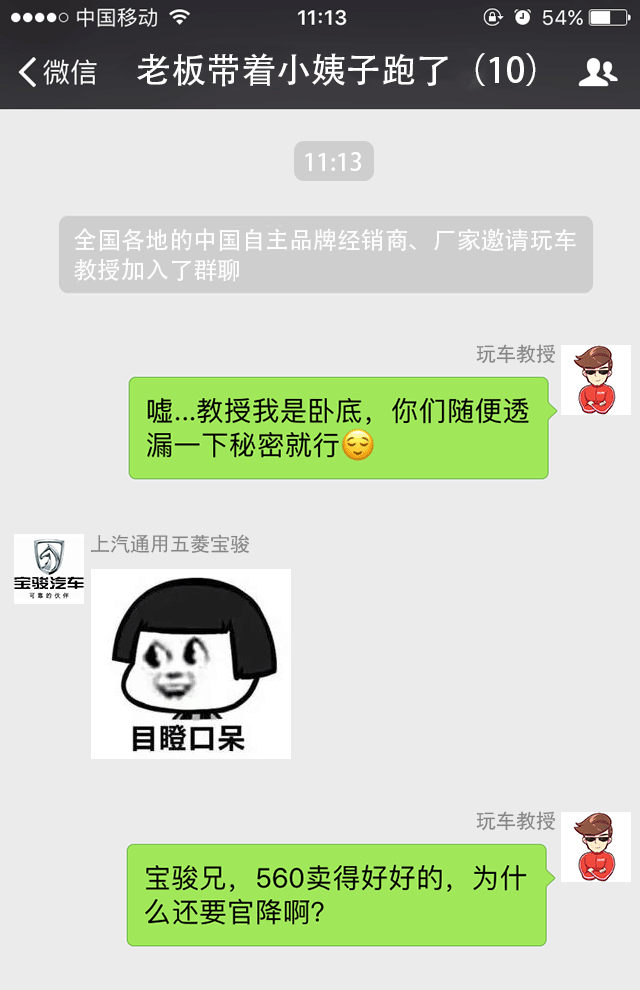Viewport: 640px width, 990px height.
Task: Tap 玩车教授's avatar beside the 560 message
Action: tap(596, 846)
